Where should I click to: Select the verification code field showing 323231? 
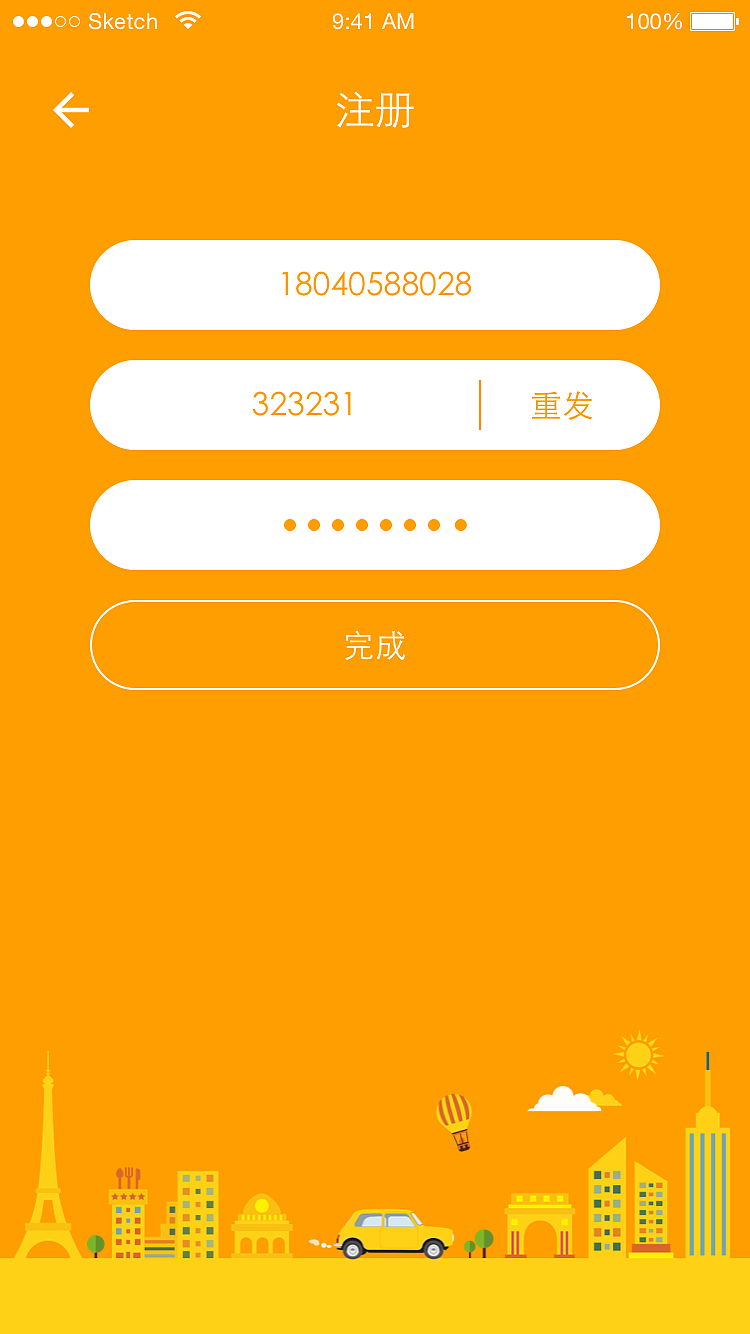(305, 404)
